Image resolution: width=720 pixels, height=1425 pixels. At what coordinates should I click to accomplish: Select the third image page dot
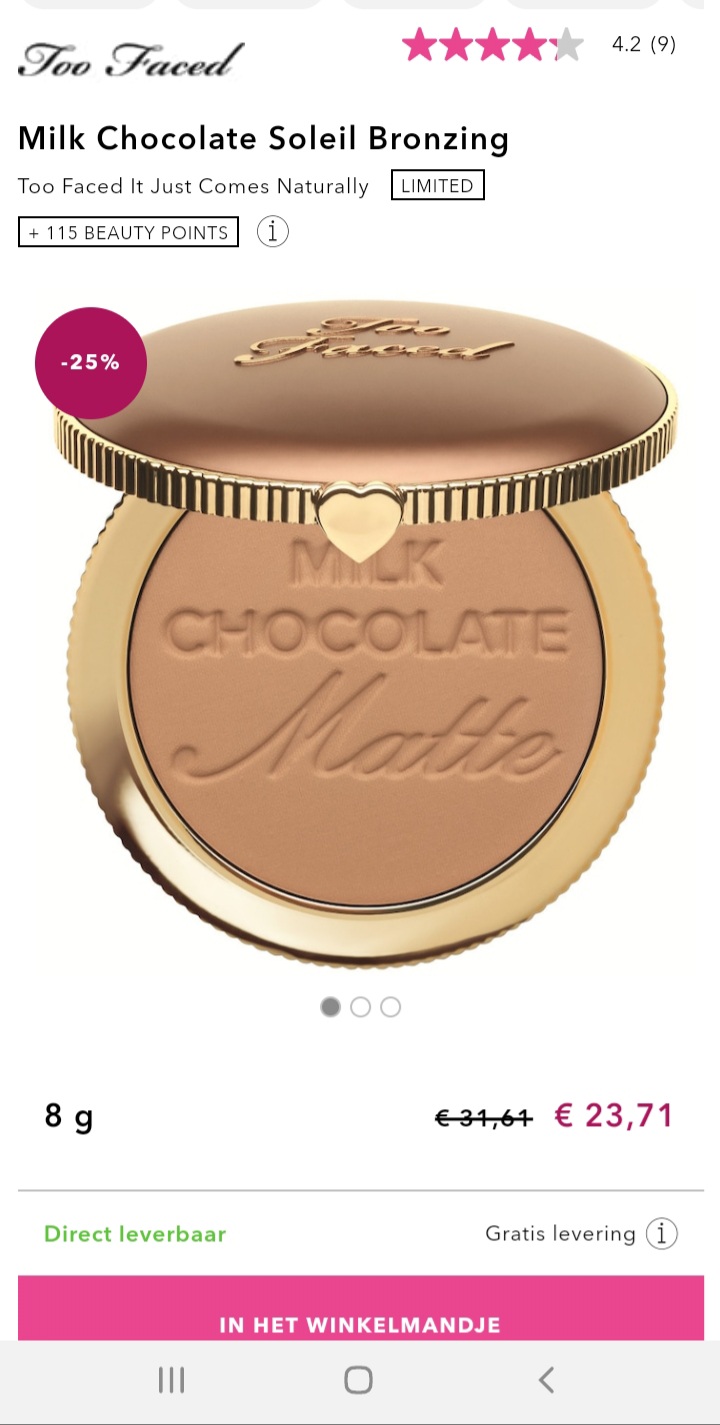390,1007
